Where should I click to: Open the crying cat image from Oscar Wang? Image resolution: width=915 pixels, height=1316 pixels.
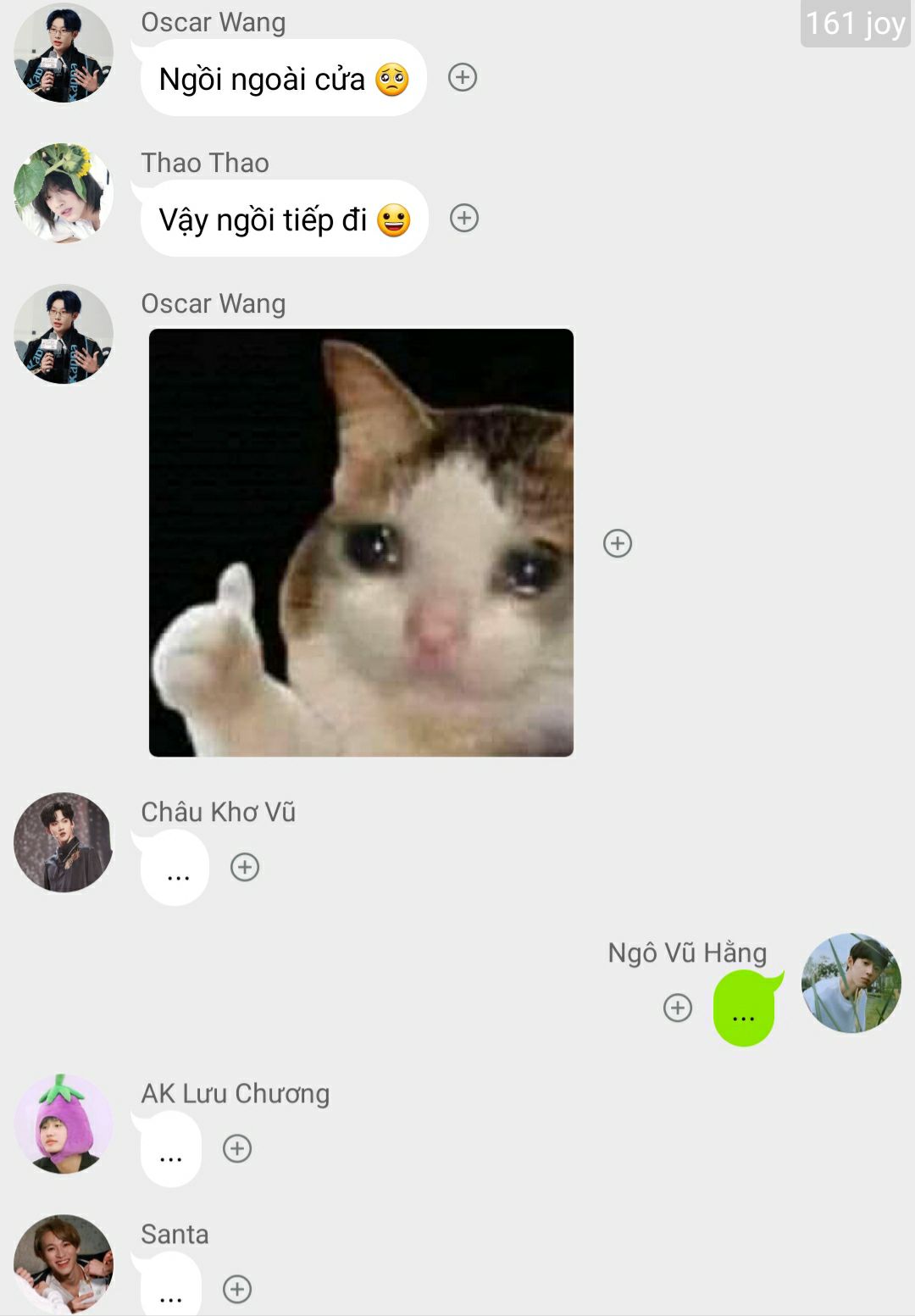[361, 542]
